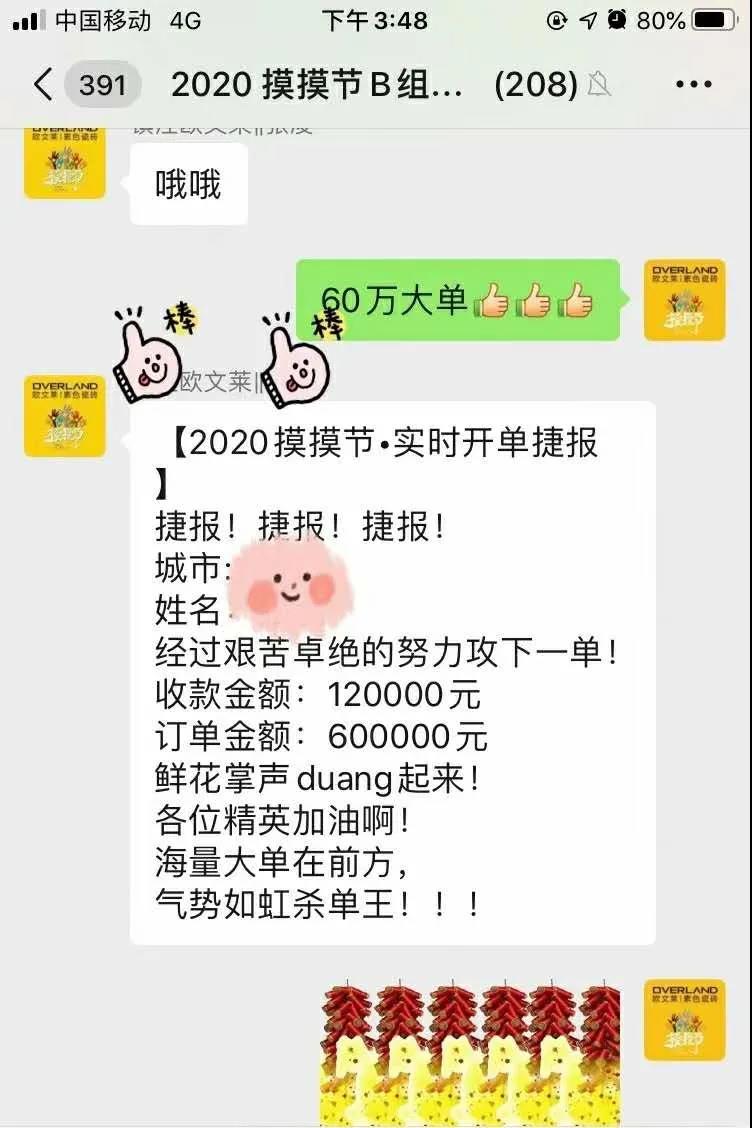Open the group chat overflow menu
The height and width of the screenshot is (1128, 752).
694,85
